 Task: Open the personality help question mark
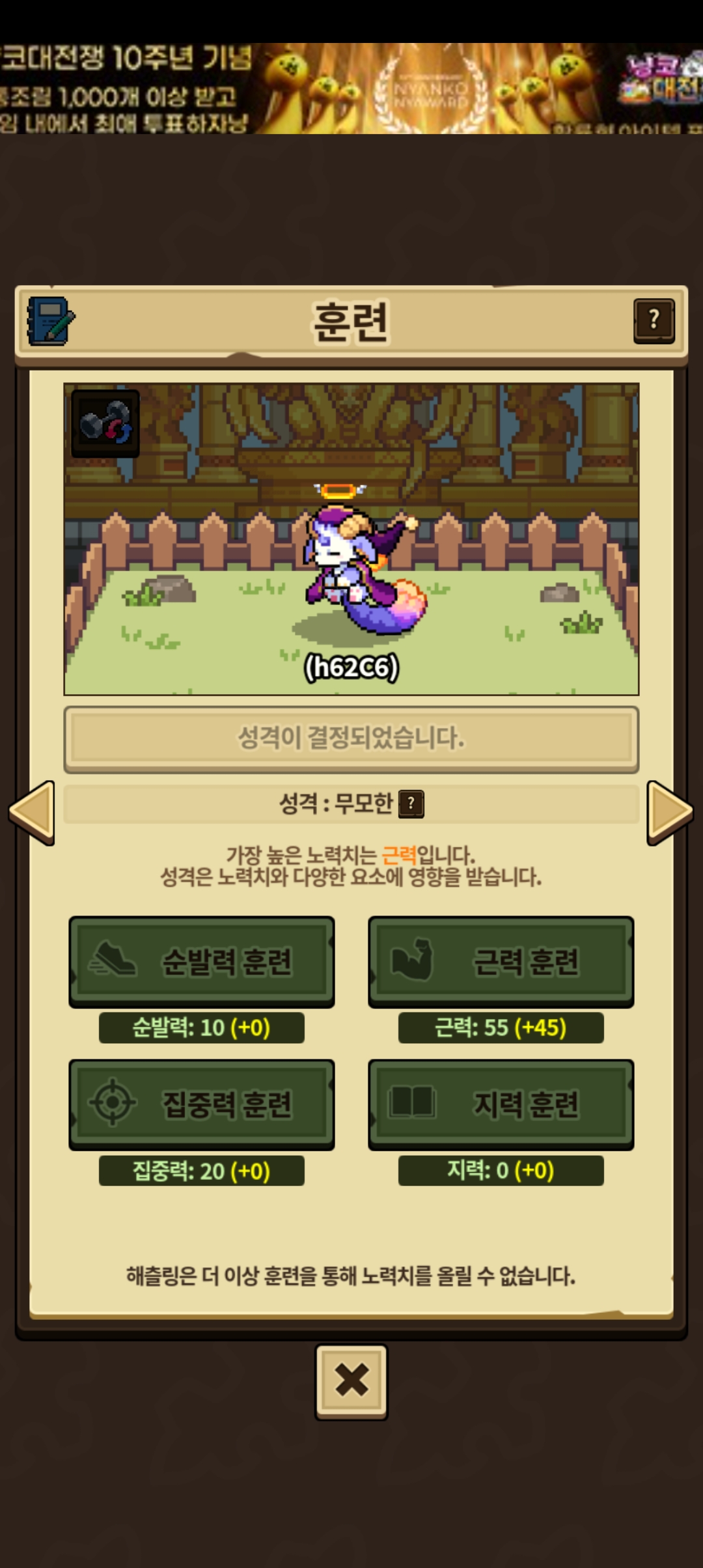click(x=411, y=804)
